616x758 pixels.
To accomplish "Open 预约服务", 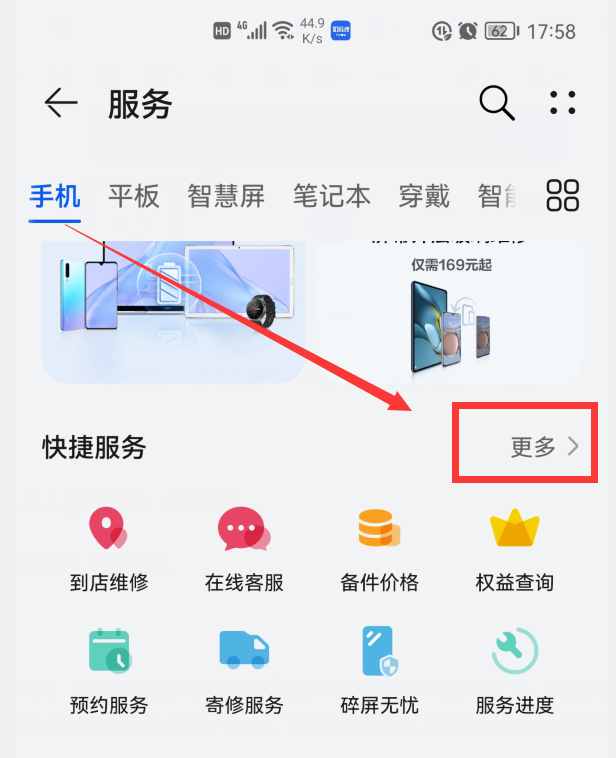I will point(109,672).
